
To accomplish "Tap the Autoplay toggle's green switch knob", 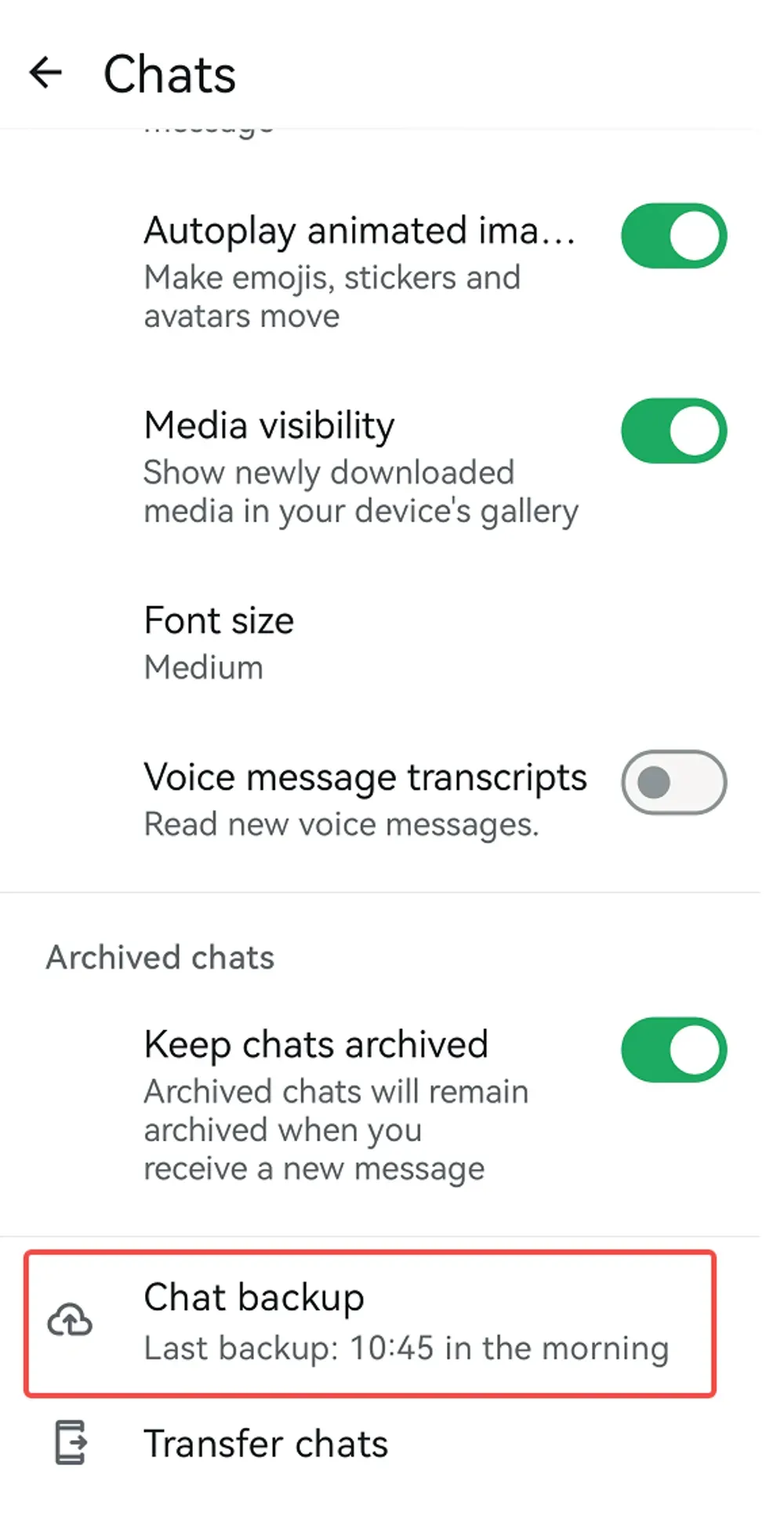I will click(695, 235).
